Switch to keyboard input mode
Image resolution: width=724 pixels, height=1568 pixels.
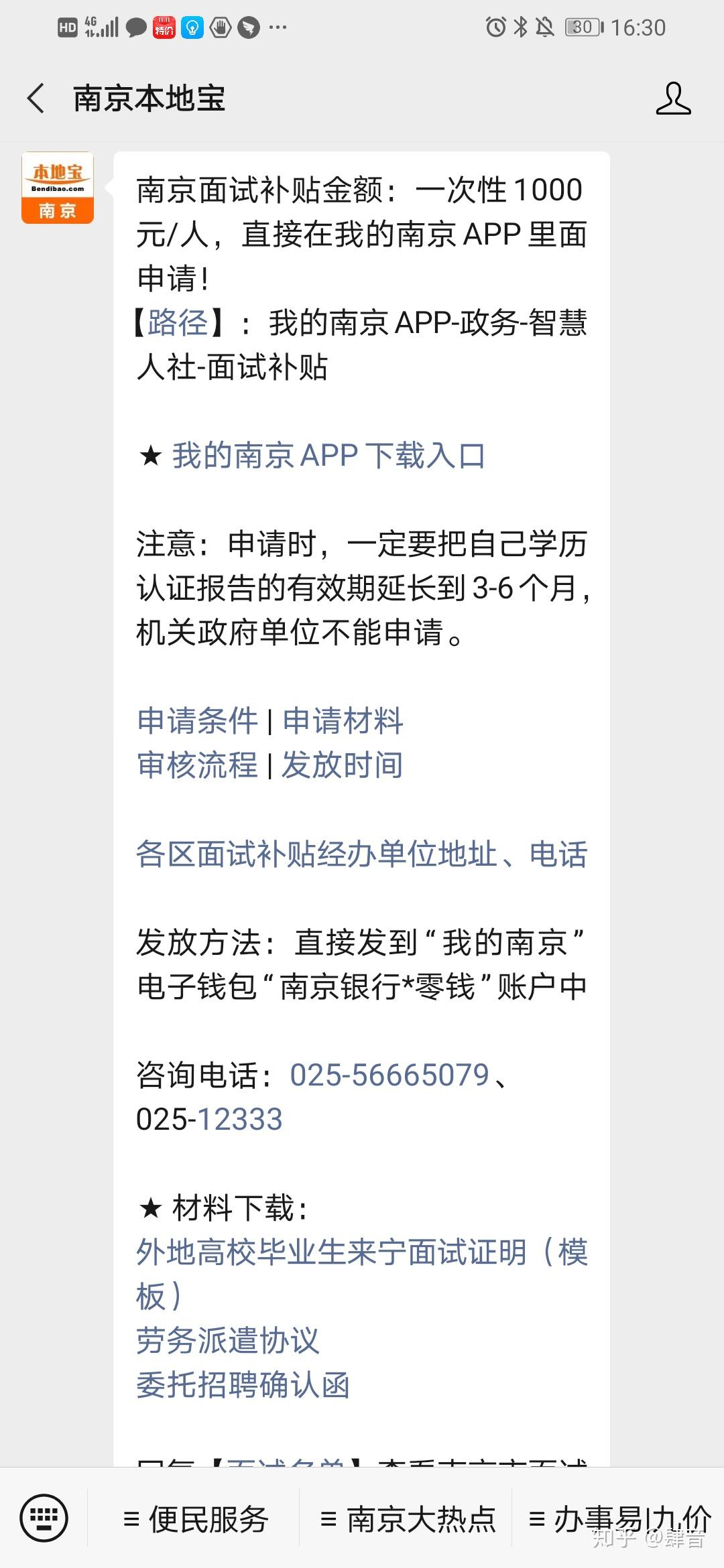[x=44, y=1518]
